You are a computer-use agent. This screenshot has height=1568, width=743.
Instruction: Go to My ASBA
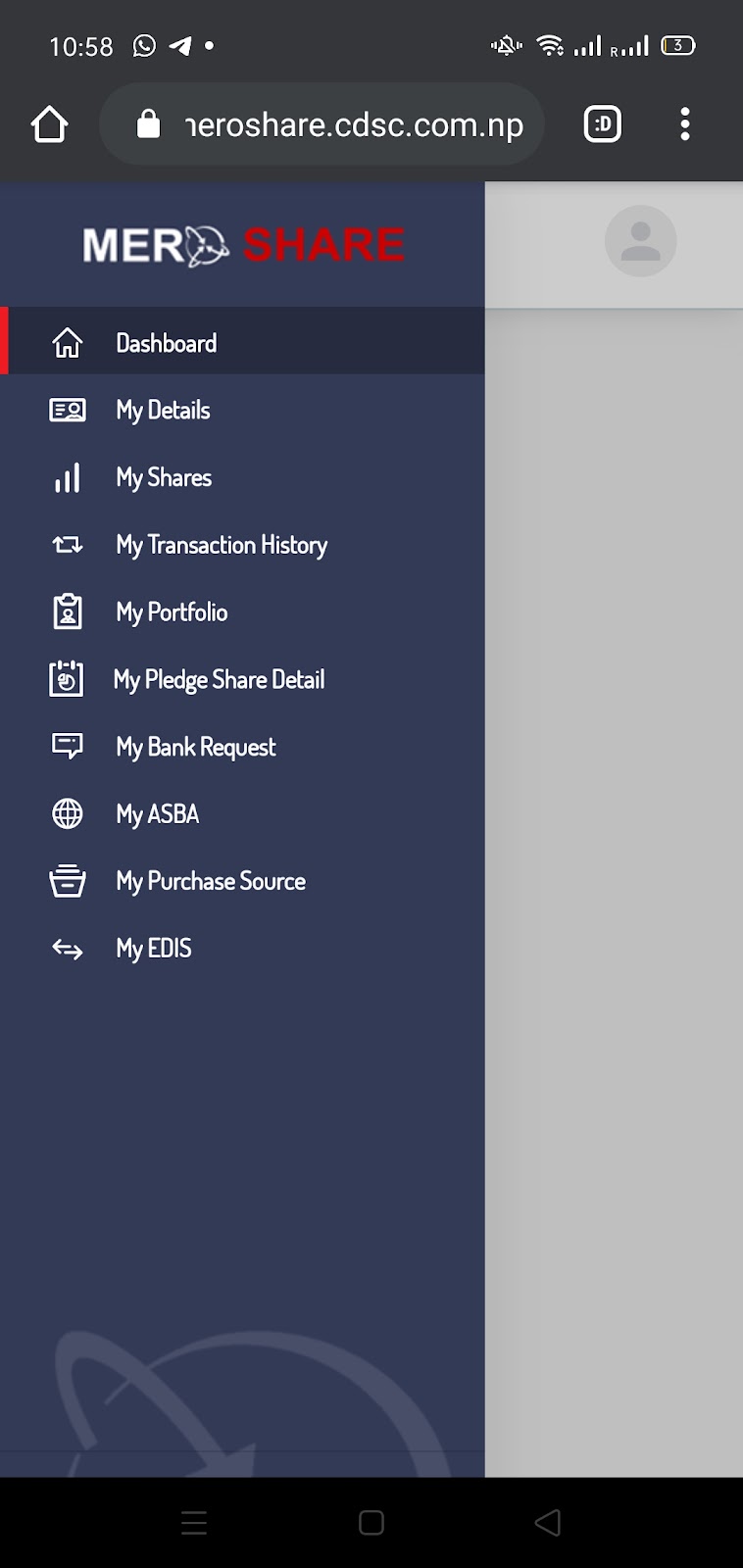click(x=242, y=813)
